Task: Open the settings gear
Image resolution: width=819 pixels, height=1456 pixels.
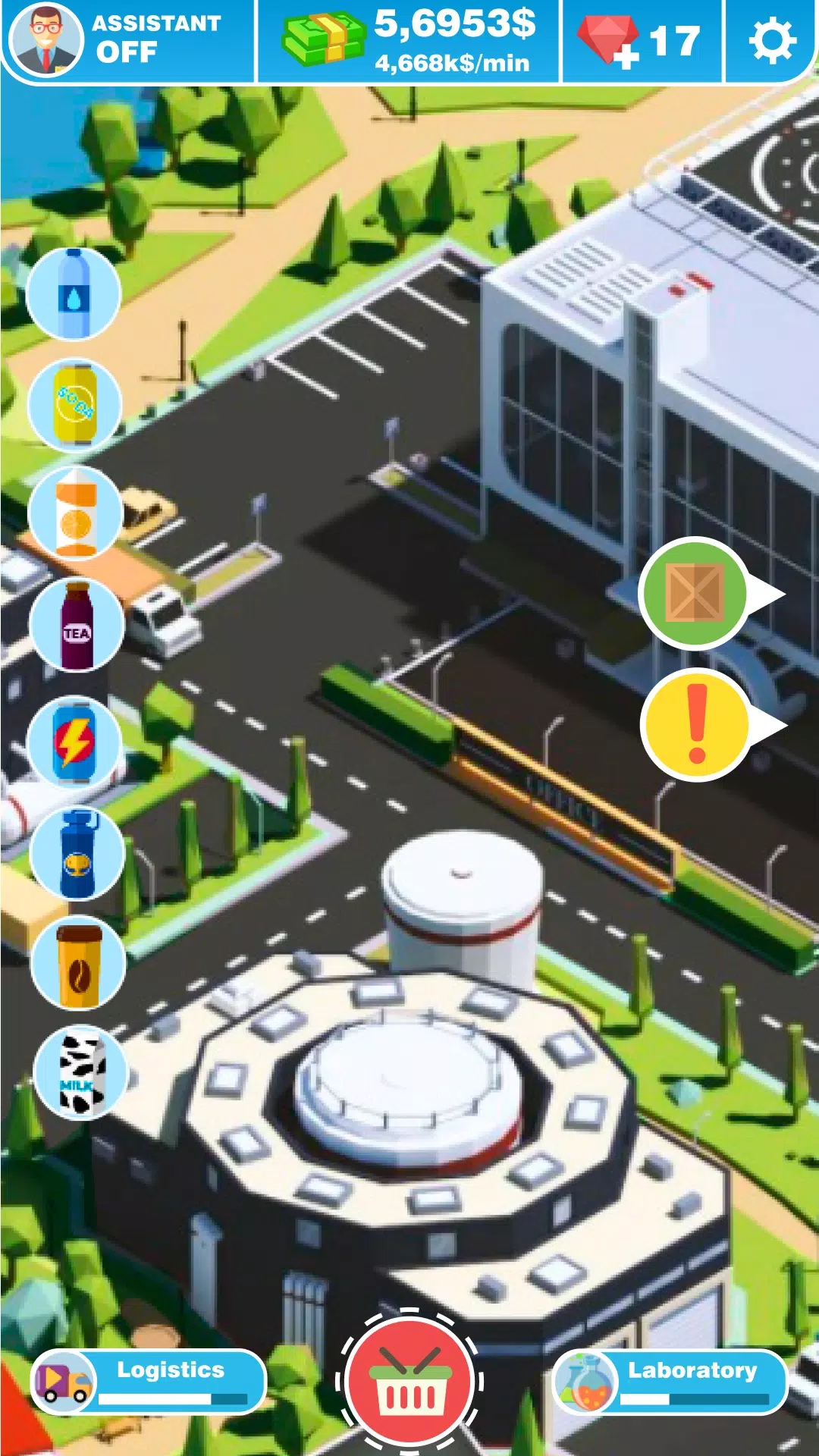Action: coord(772,41)
